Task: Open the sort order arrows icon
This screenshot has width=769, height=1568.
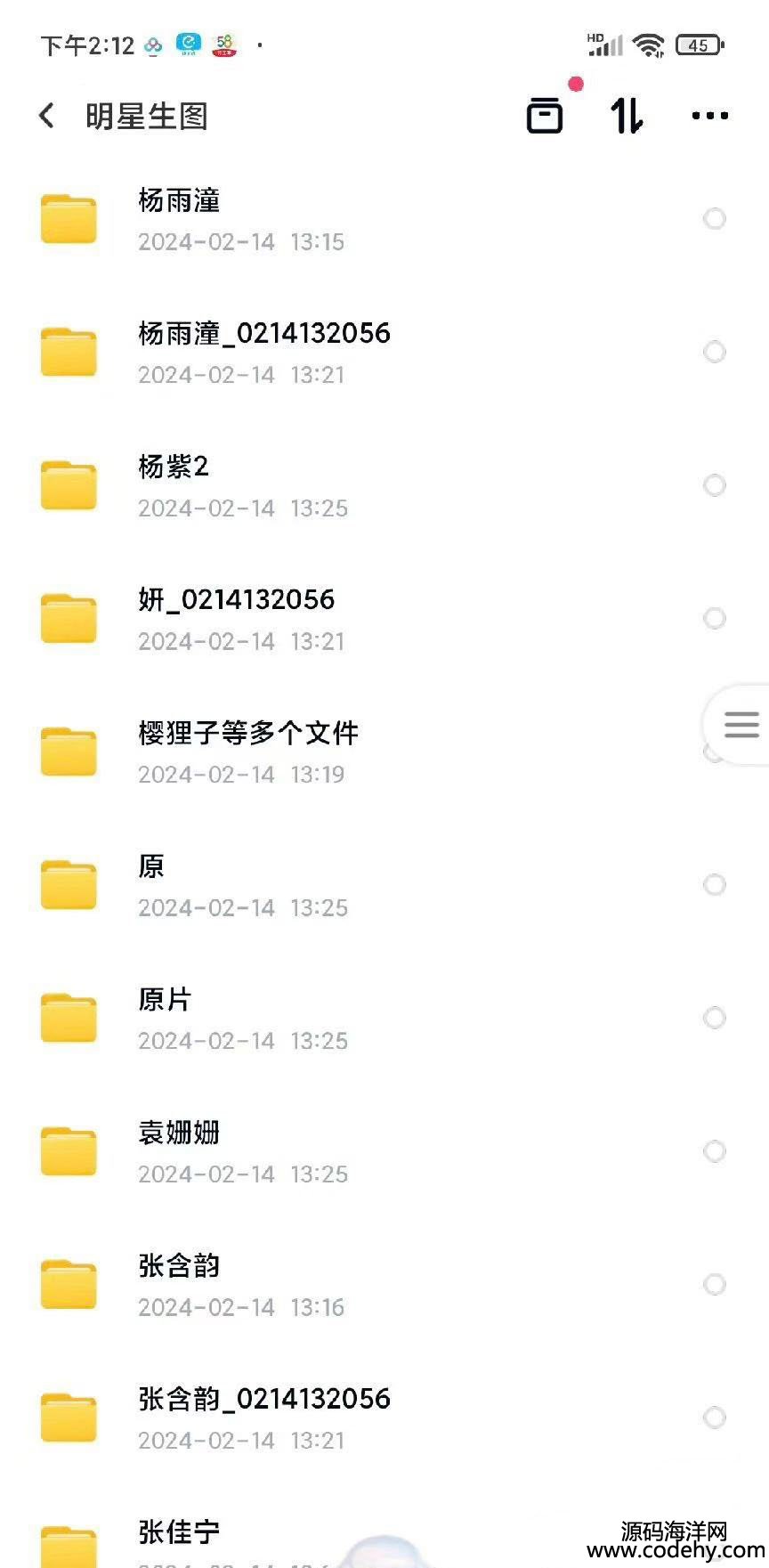Action: [627, 116]
